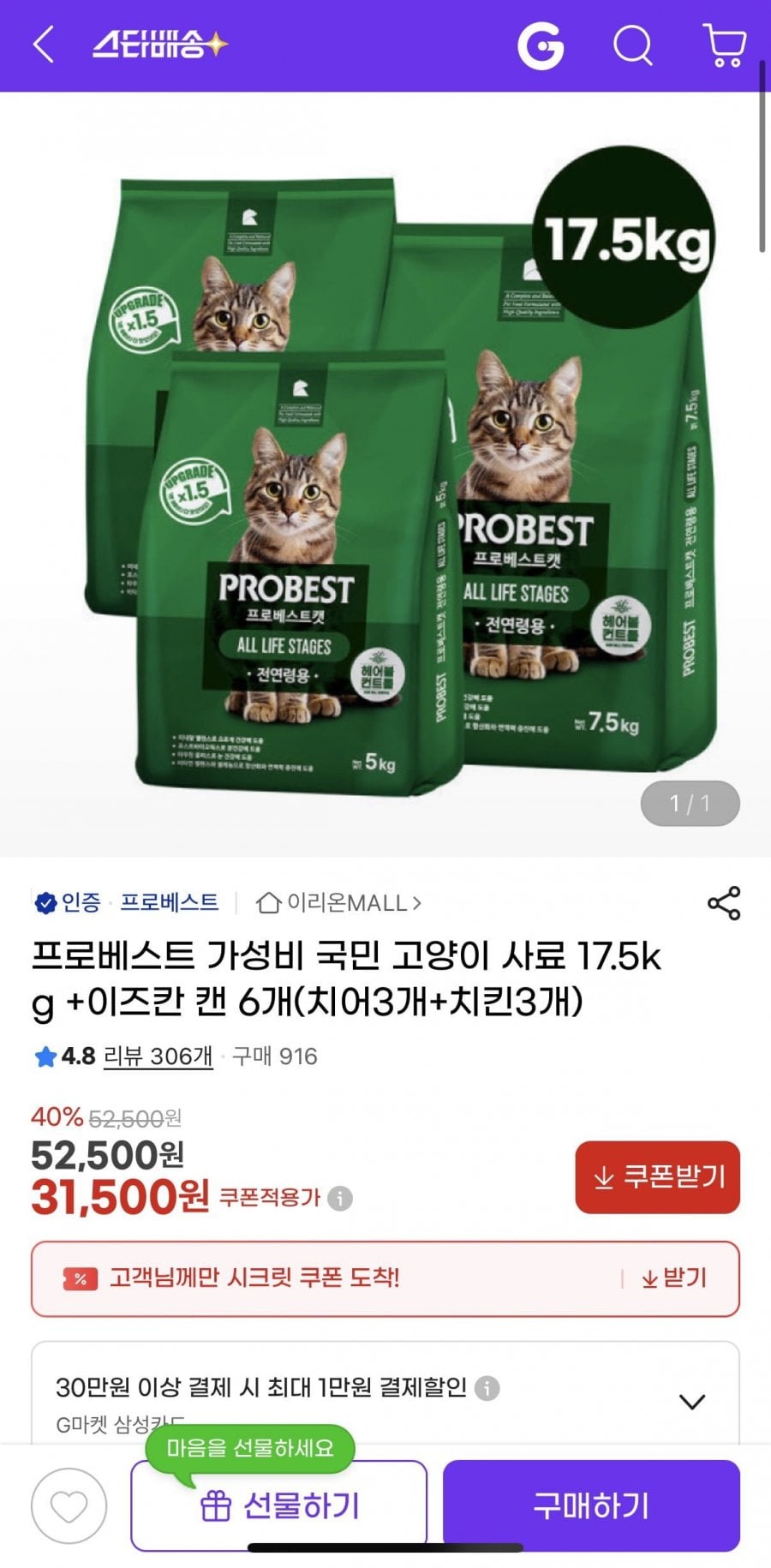This screenshot has height=1568, width=771.
Task: Show info on the 1만원 결제할인
Action: (x=487, y=1387)
